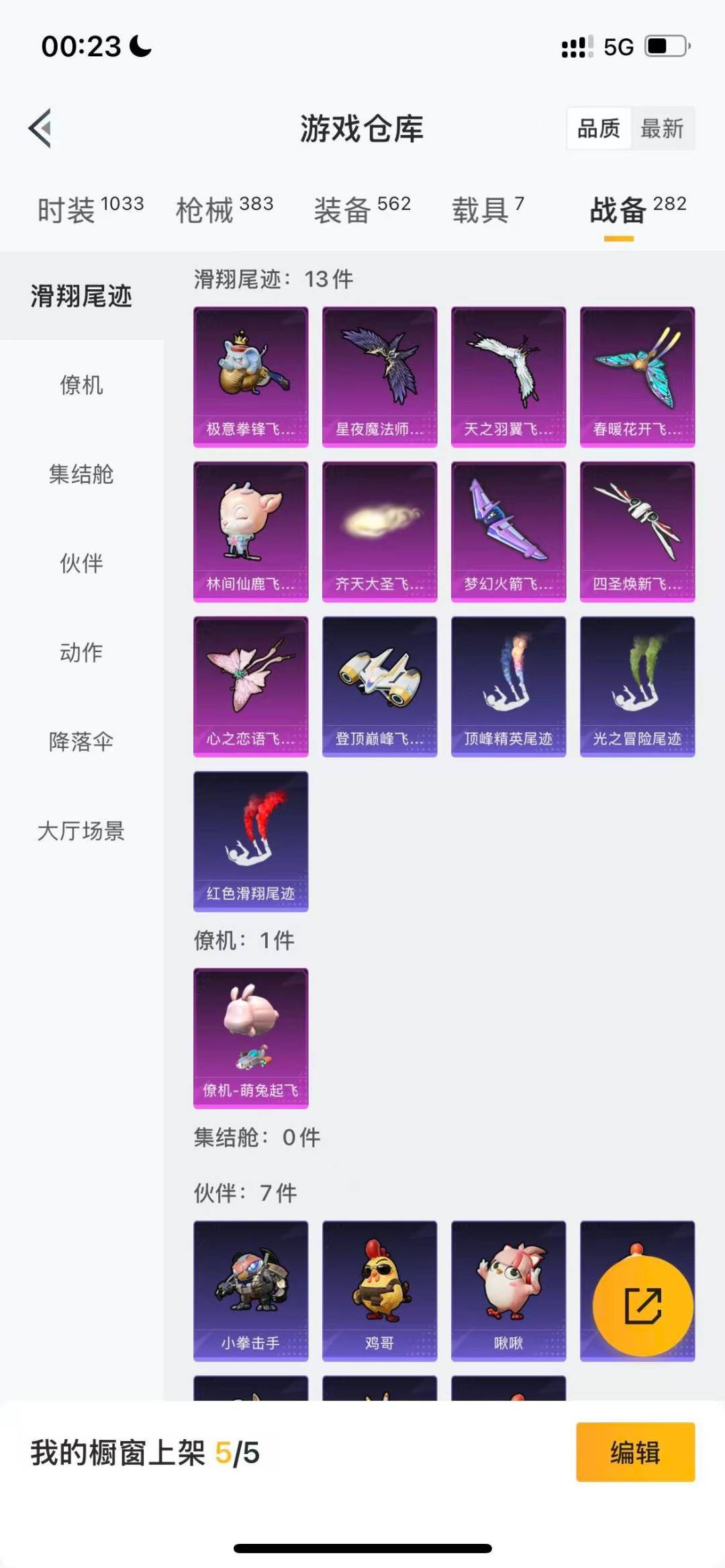Switch sorting to 最新
Screen dimensions: 725x1568
click(663, 129)
